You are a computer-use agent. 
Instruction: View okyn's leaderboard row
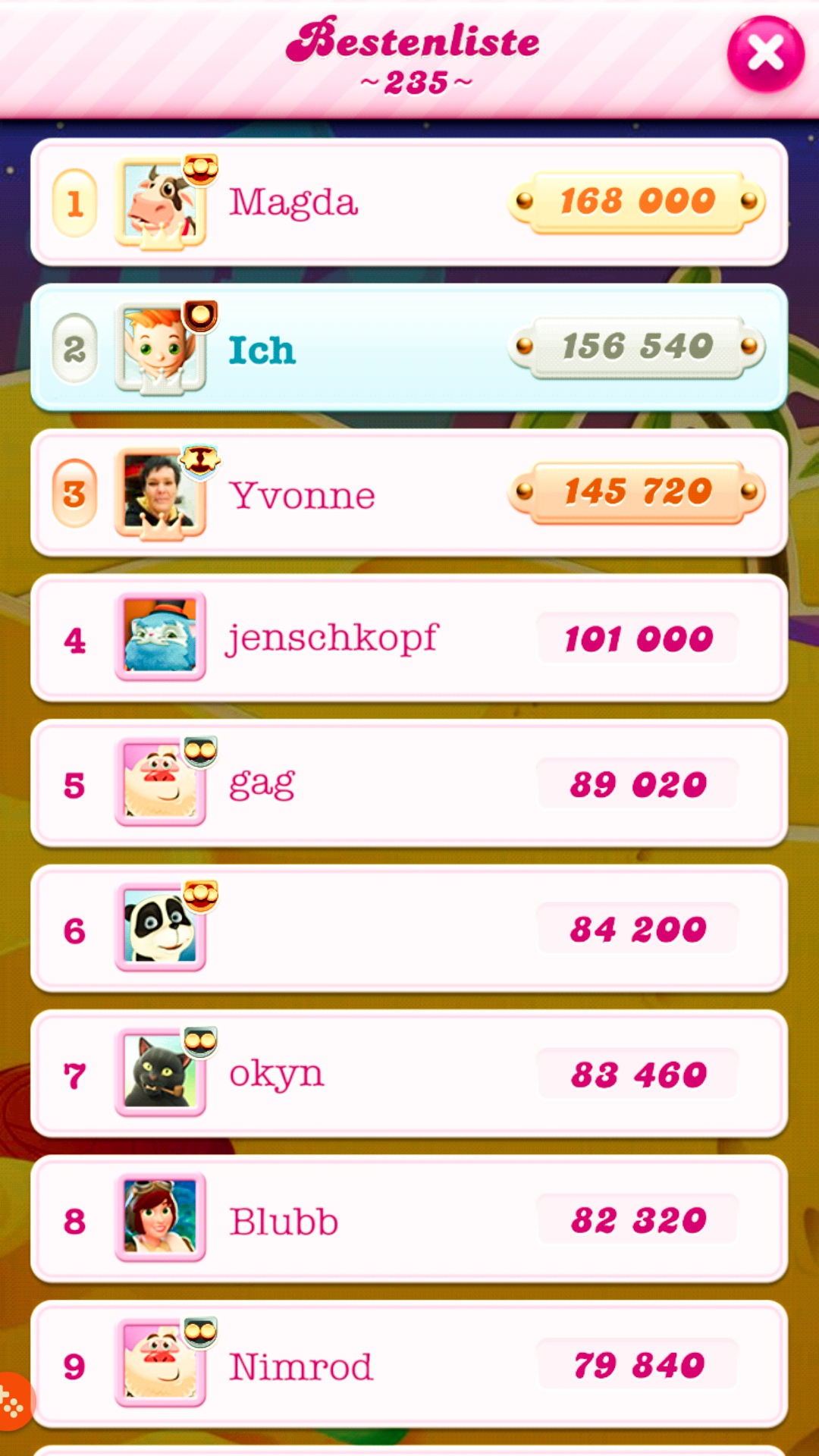409,1075
